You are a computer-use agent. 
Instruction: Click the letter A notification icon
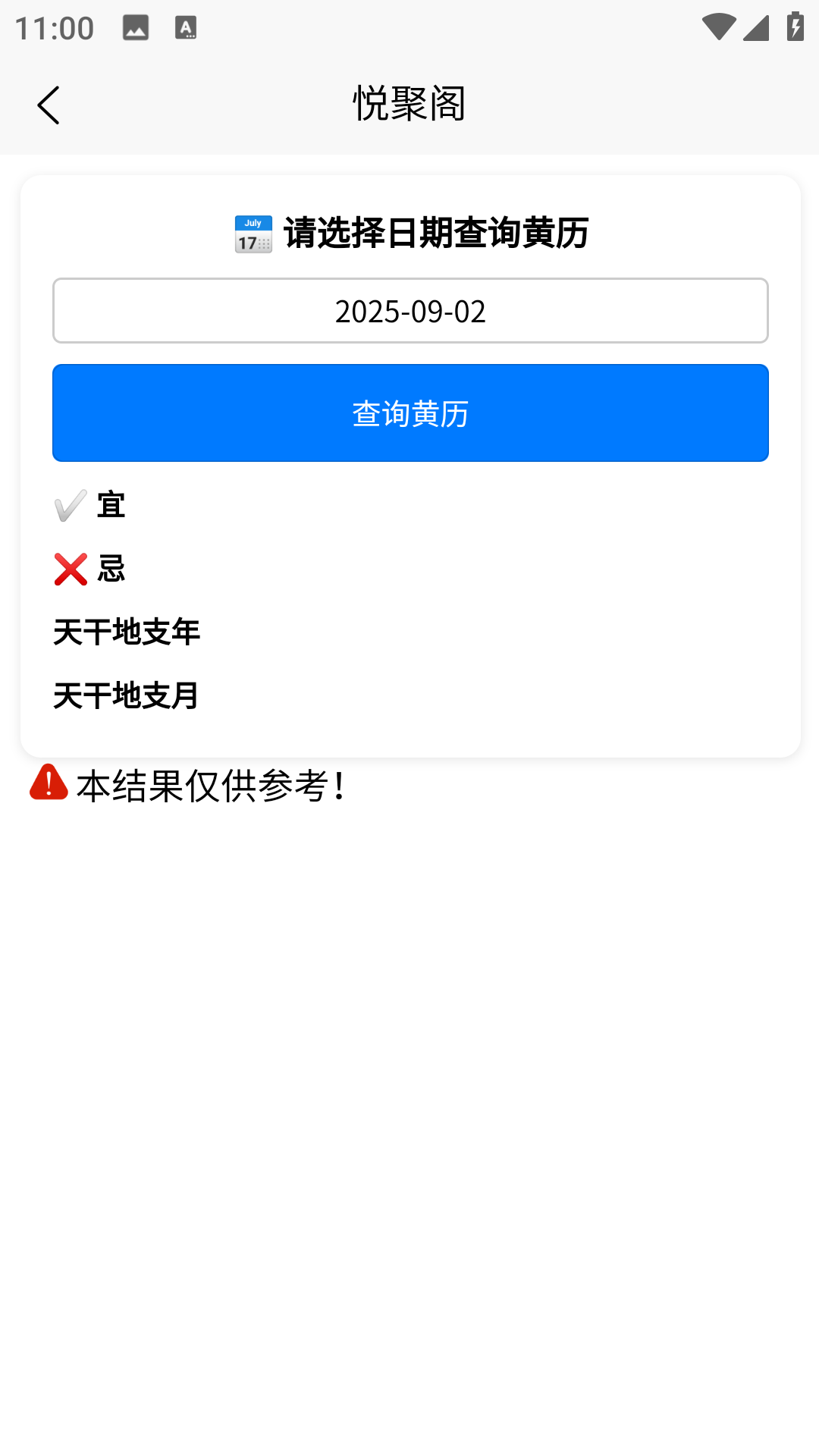(184, 27)
